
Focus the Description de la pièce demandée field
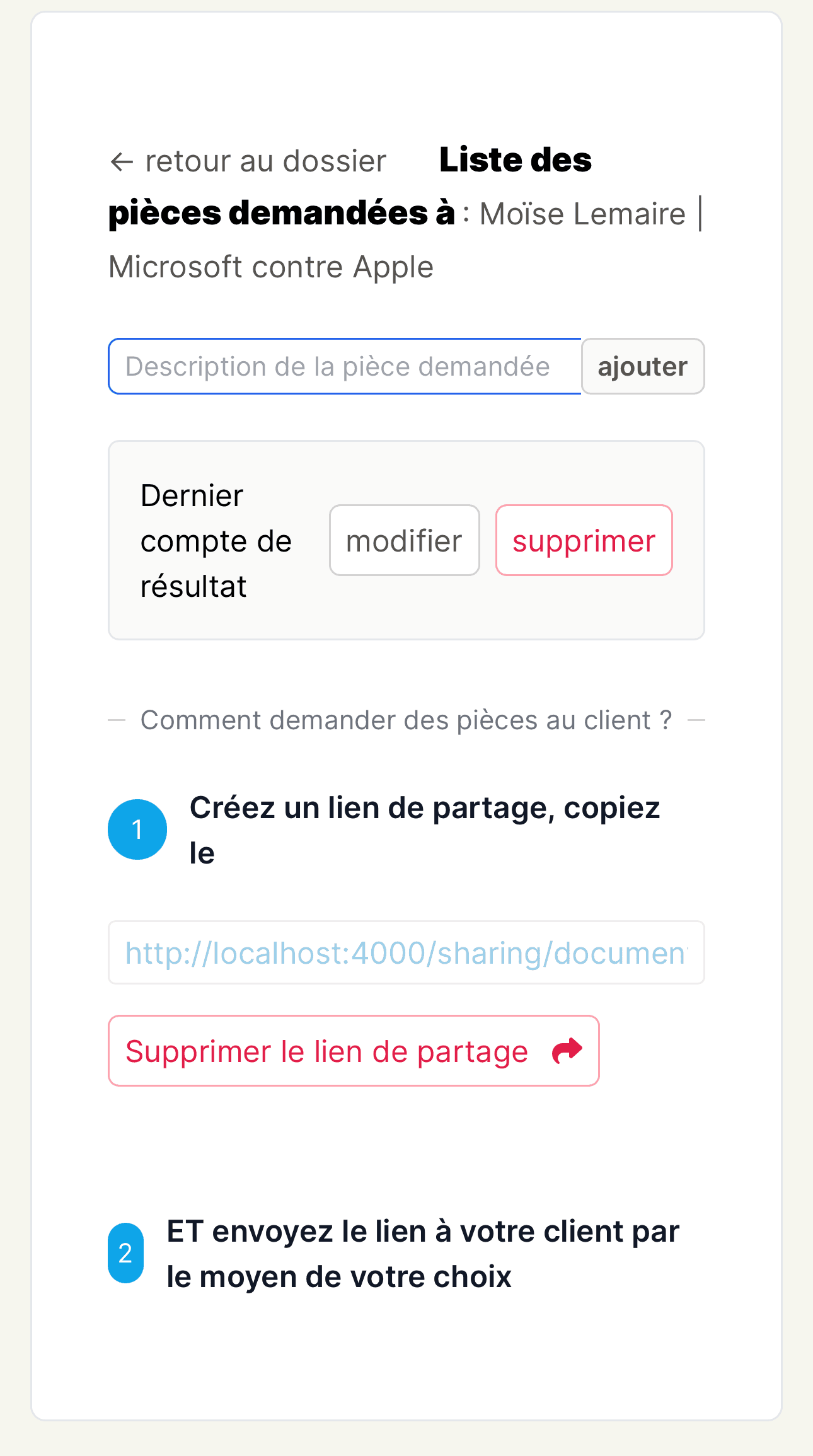[x=345, y=366]
